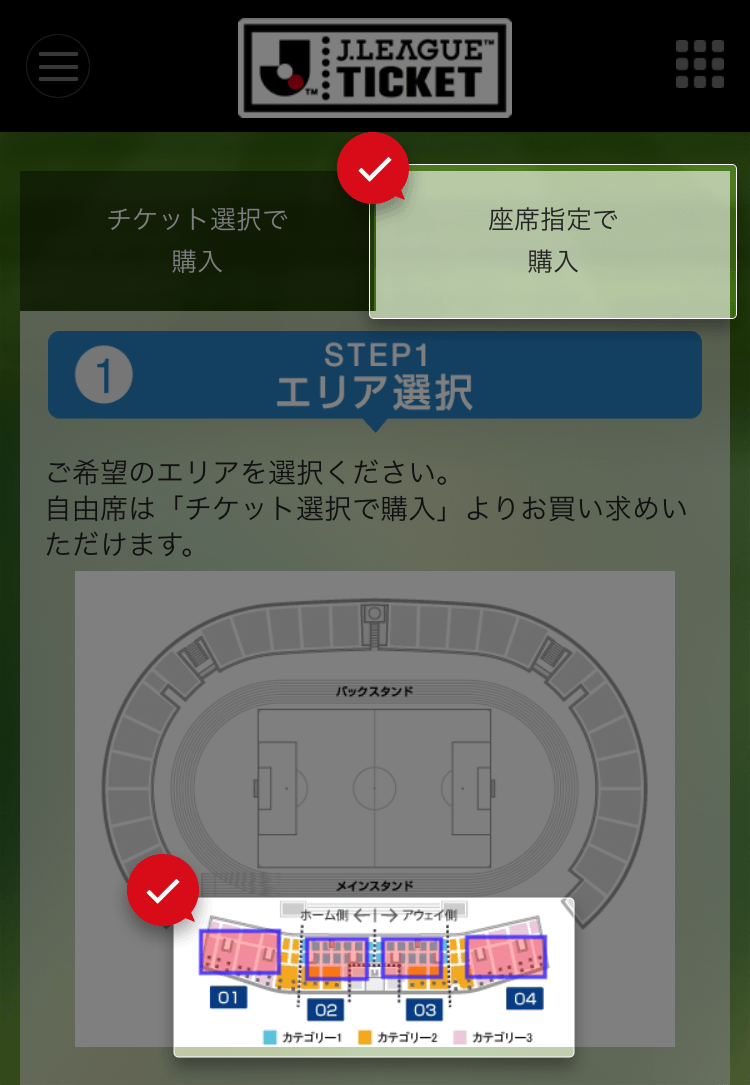Screen dimensions: 750x1085
Task: Open the hamburger menu
Action: (x=58, y=66)
